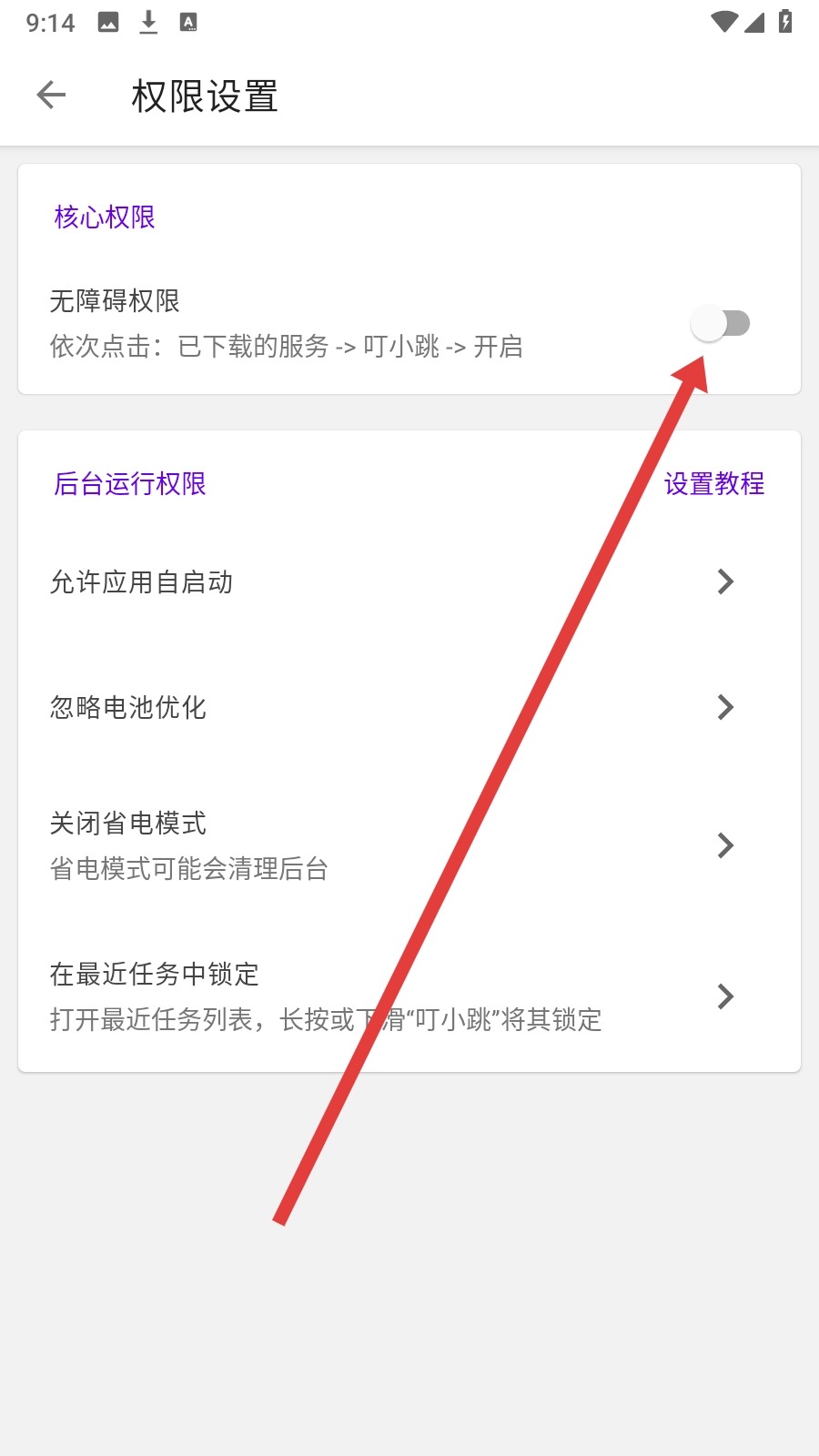Open 在最近任务中锁定 setting
This screenshot has height=1456, width=819.
[x=409, y=996]
